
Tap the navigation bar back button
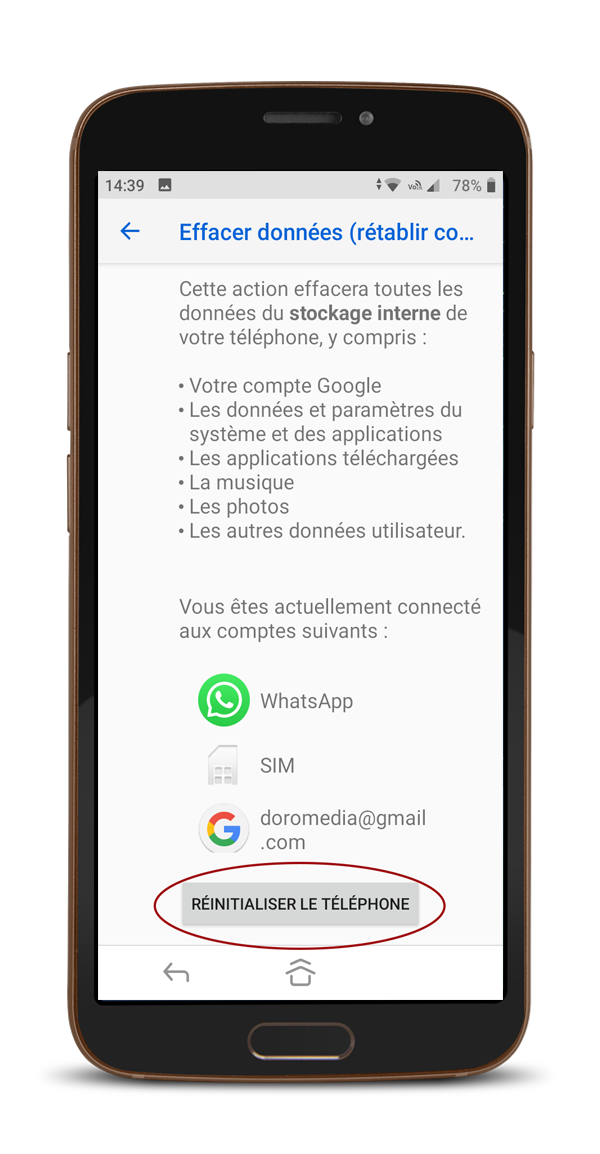[176, 972]
